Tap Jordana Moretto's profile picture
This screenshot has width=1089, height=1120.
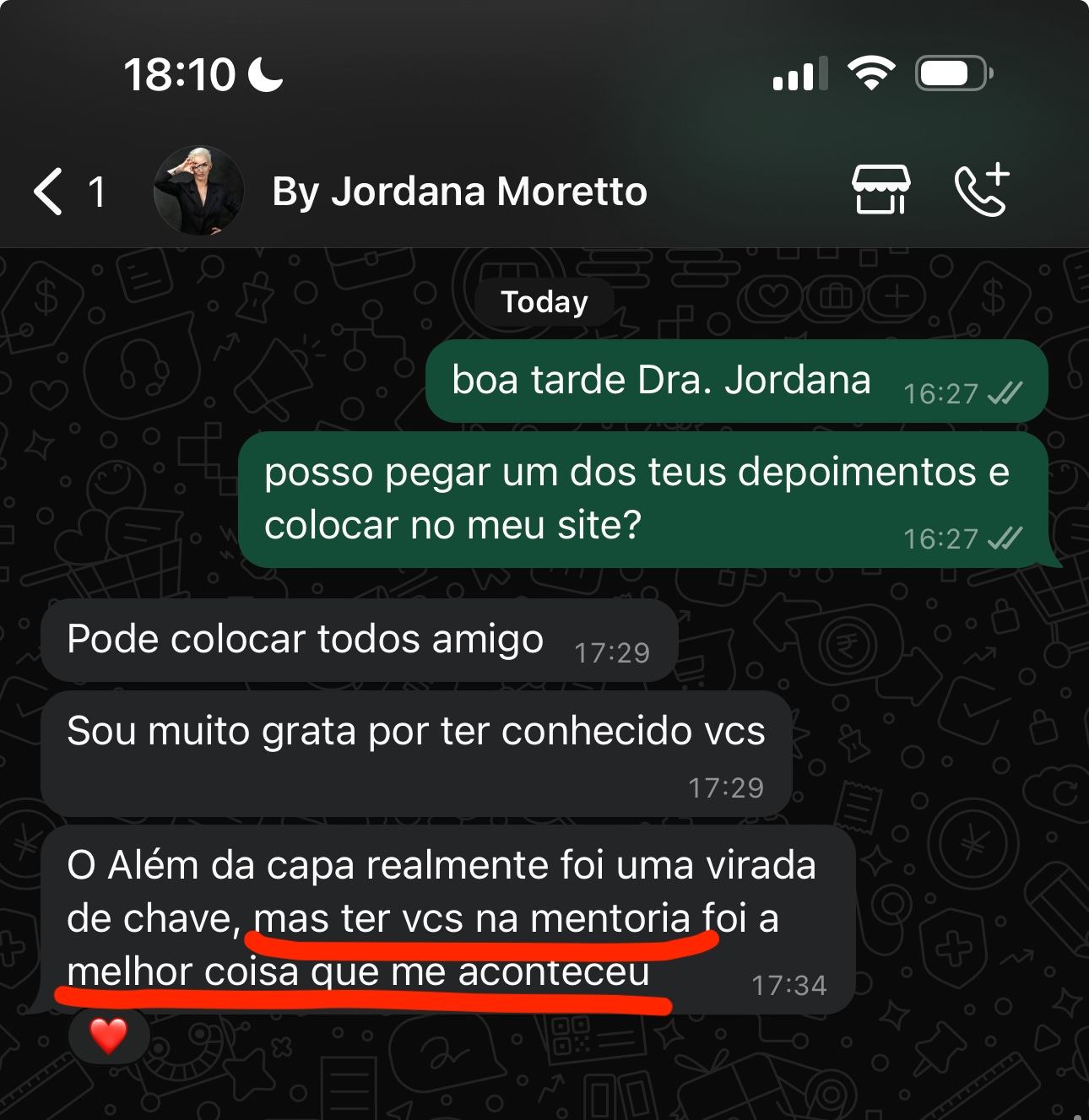[200, 190]
